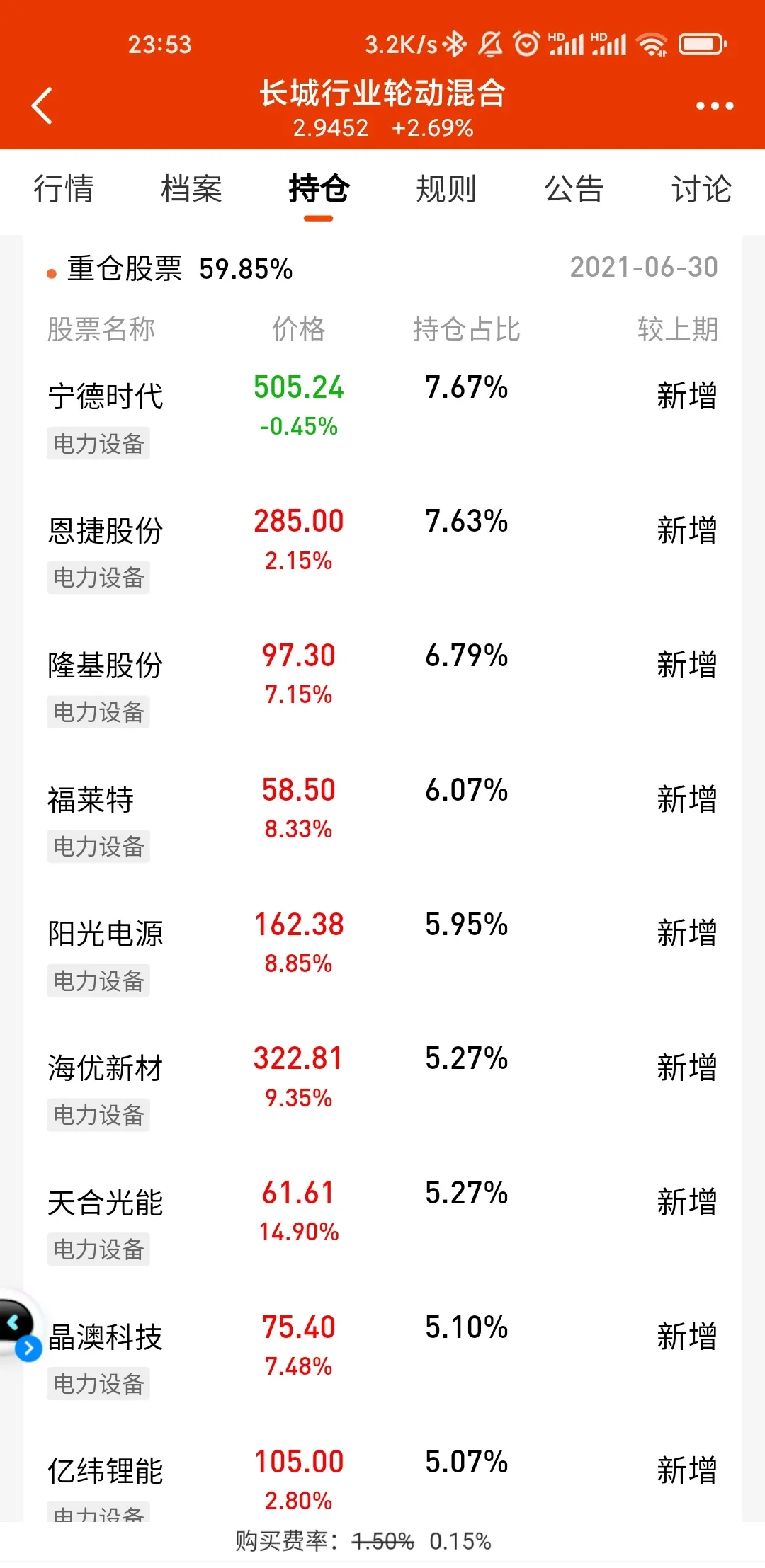Switch to the 行情 tab
The width and height of the screenshot is (765, 1568).
[x=64, y=189]
